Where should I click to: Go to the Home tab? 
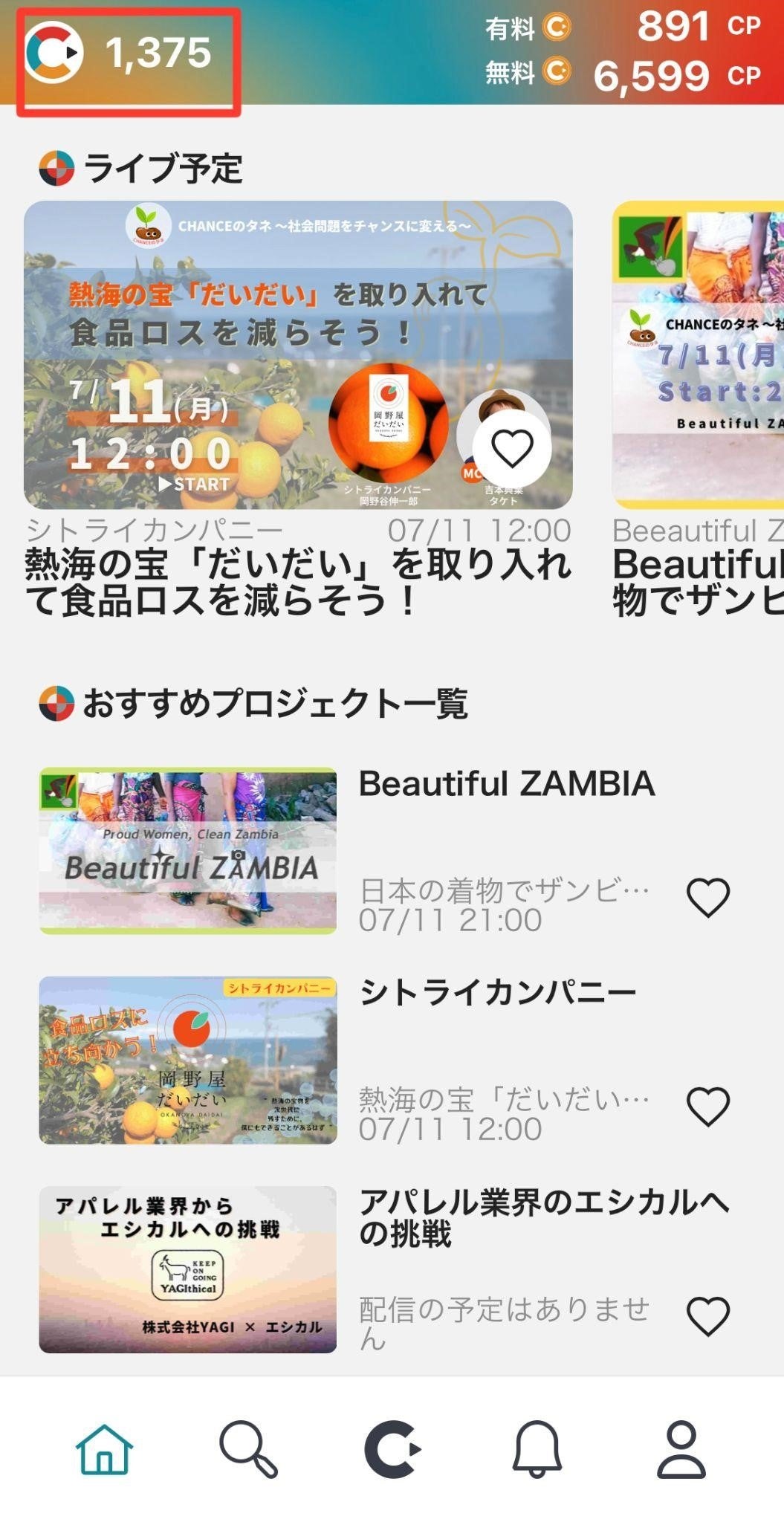[x=104, y=1449]
